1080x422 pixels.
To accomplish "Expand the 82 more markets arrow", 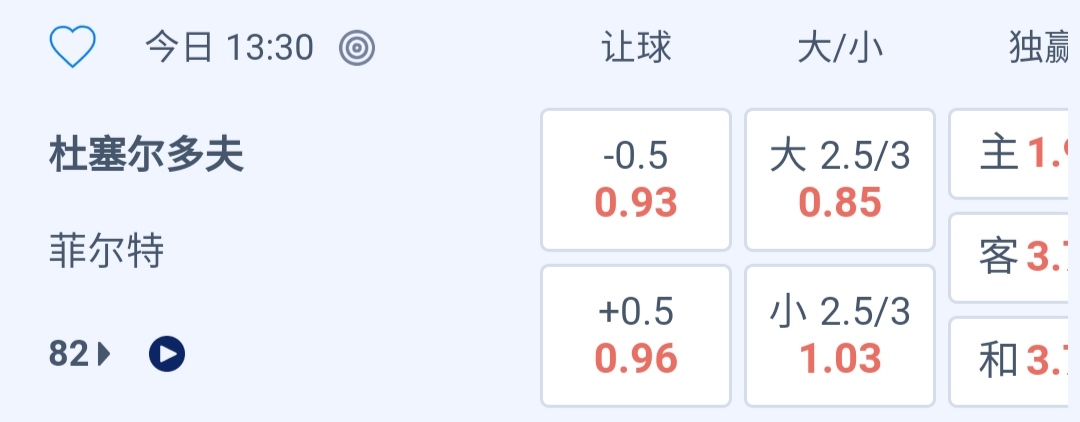I will [x=80, y=353].
